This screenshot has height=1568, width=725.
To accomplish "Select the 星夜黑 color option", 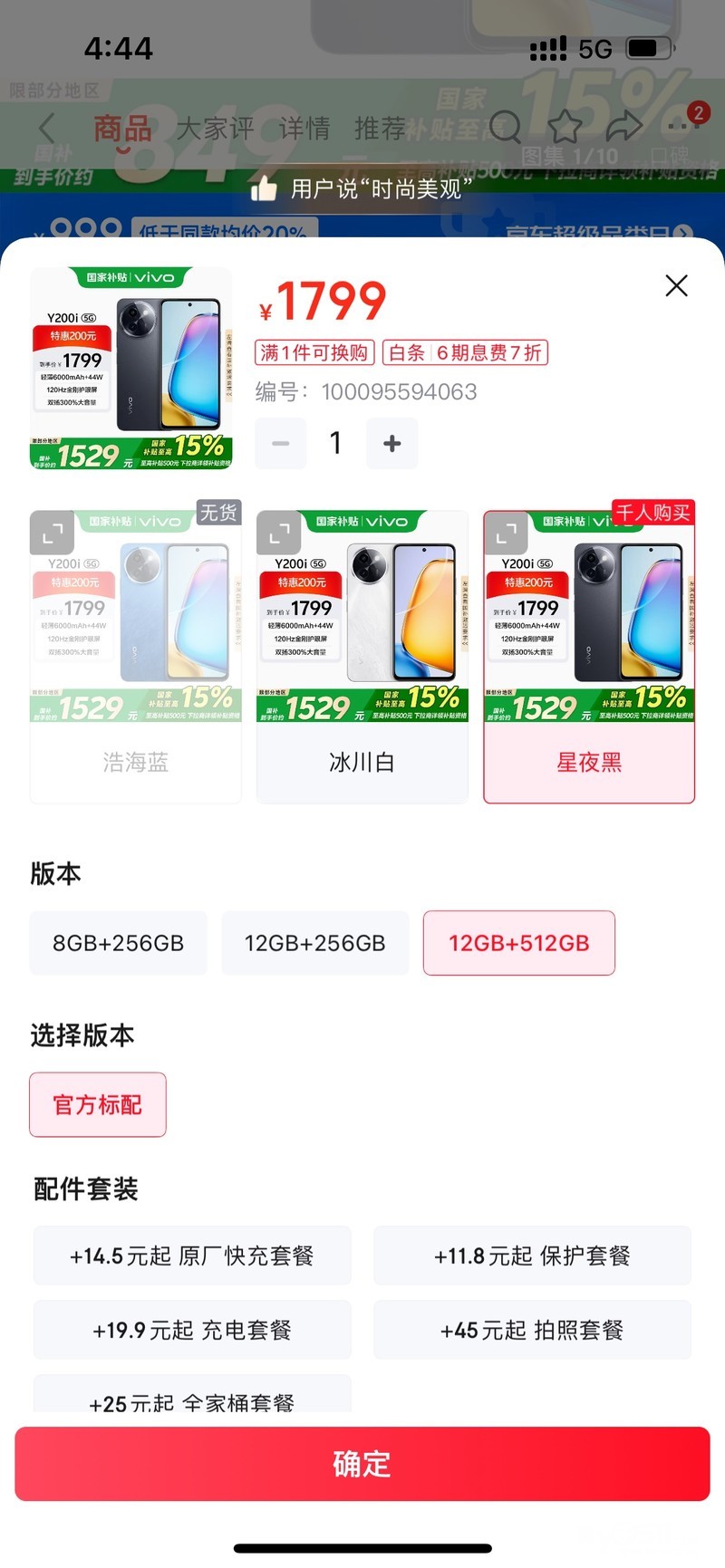I will pyautogui.click(x=589, y=762).
